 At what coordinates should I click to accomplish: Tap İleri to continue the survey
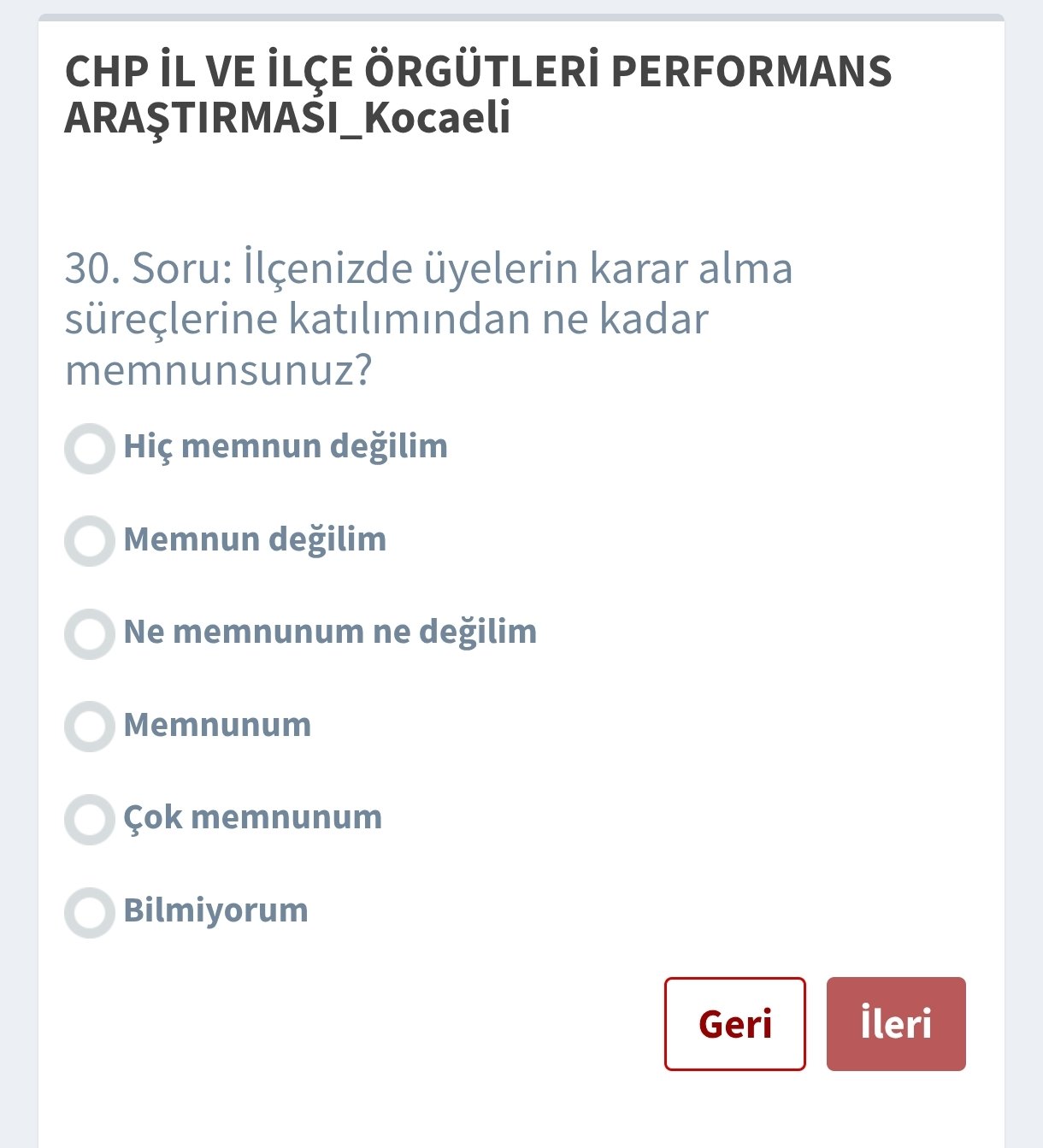tap(895, 1024)
